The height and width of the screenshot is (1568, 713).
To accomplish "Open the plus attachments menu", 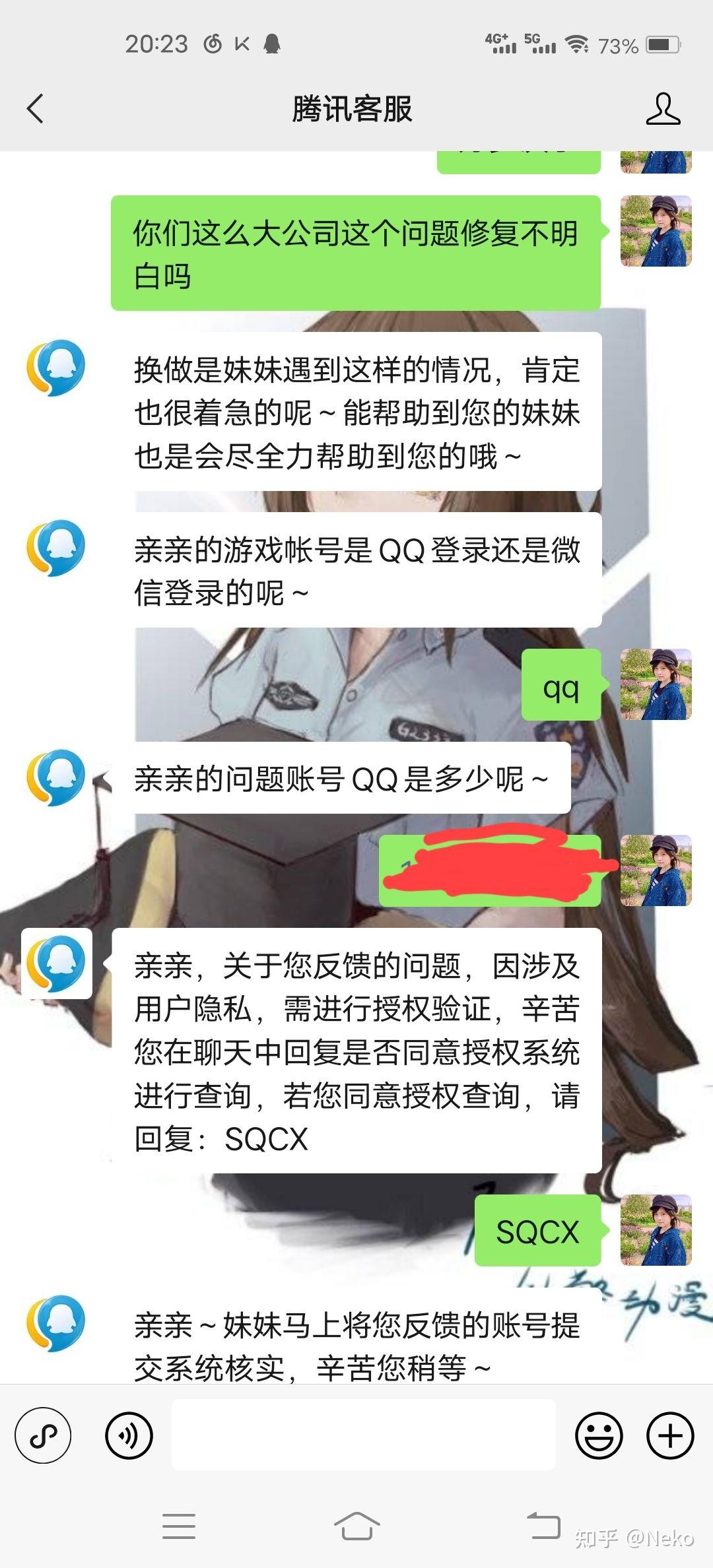I will (670, 1435).
